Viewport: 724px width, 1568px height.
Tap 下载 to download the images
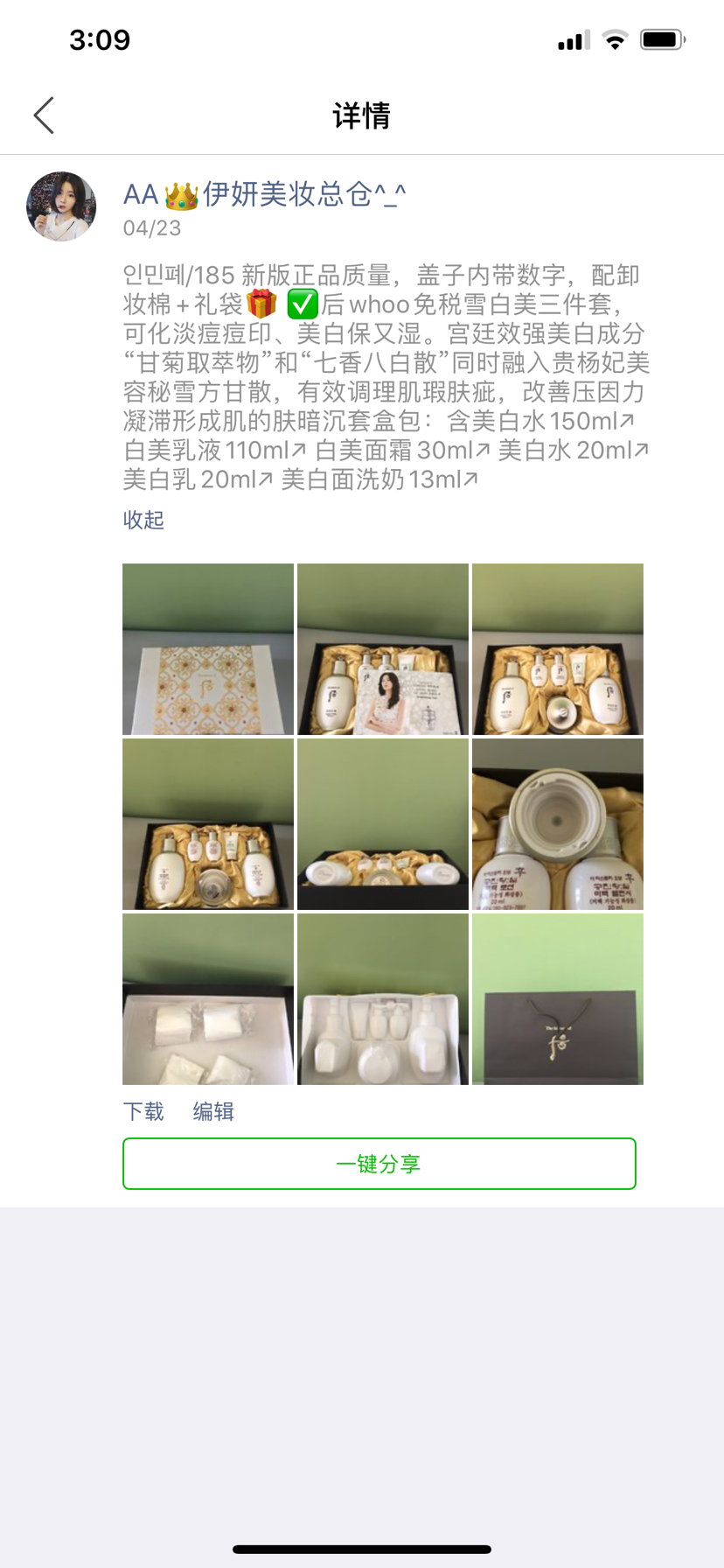click(143, 1111)
